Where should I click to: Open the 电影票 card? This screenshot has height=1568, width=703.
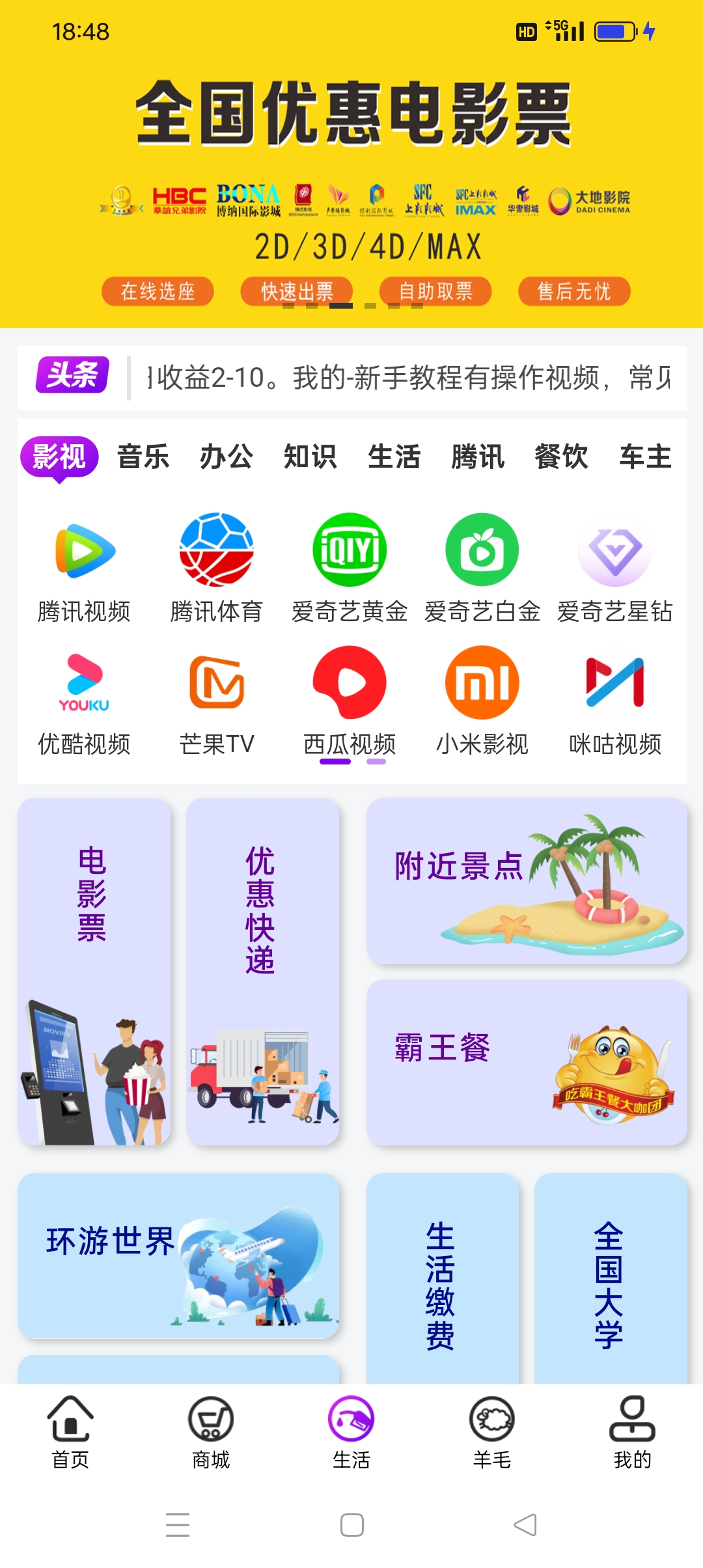point(94,972)
